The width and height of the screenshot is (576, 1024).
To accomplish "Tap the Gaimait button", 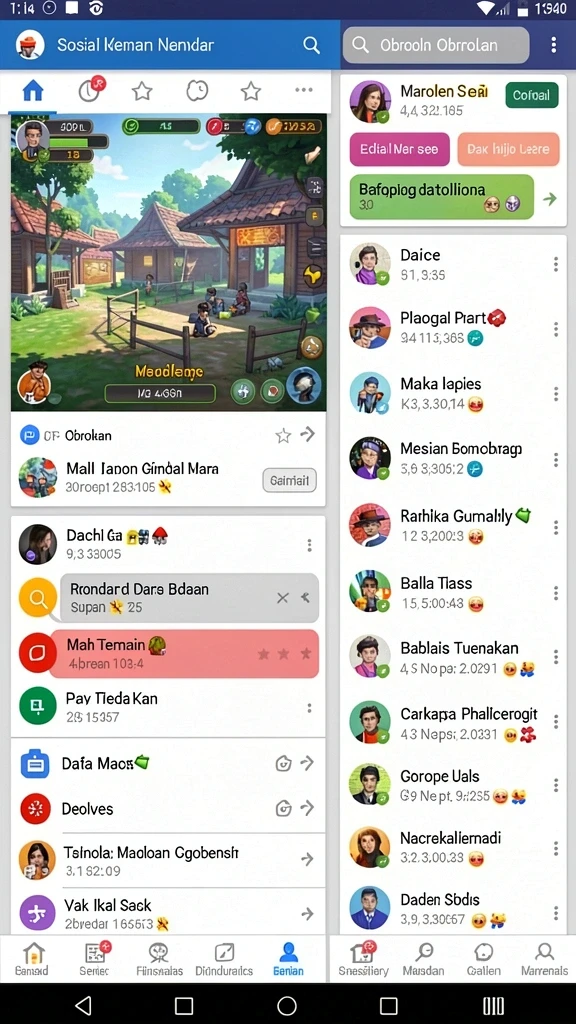I will point(289,481).
